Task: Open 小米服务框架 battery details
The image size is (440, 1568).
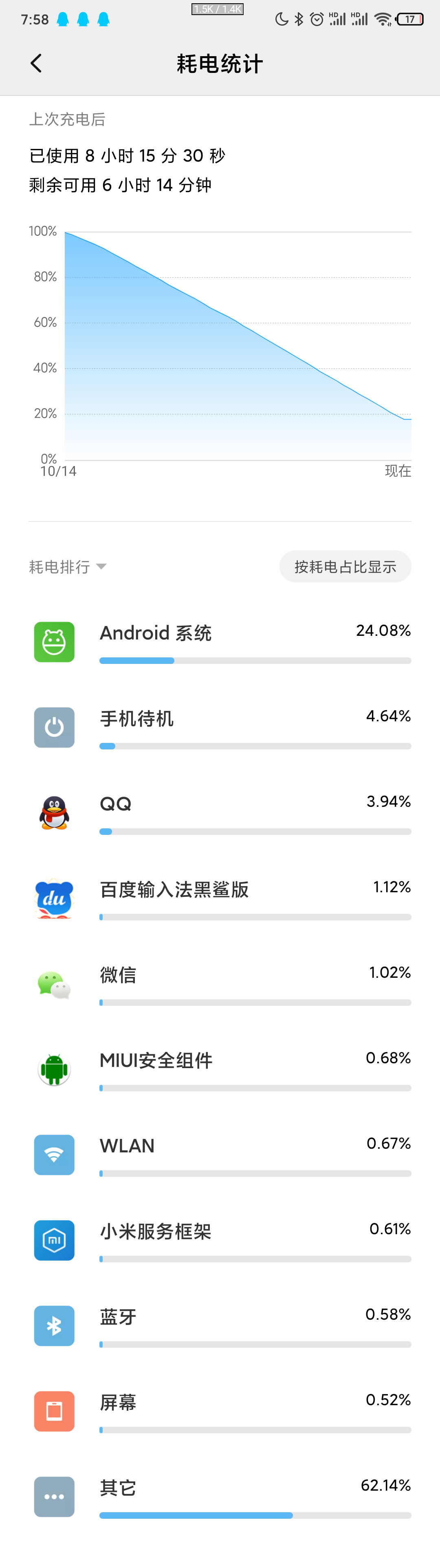Action: pyautogui.click(x=220, y=1241)
